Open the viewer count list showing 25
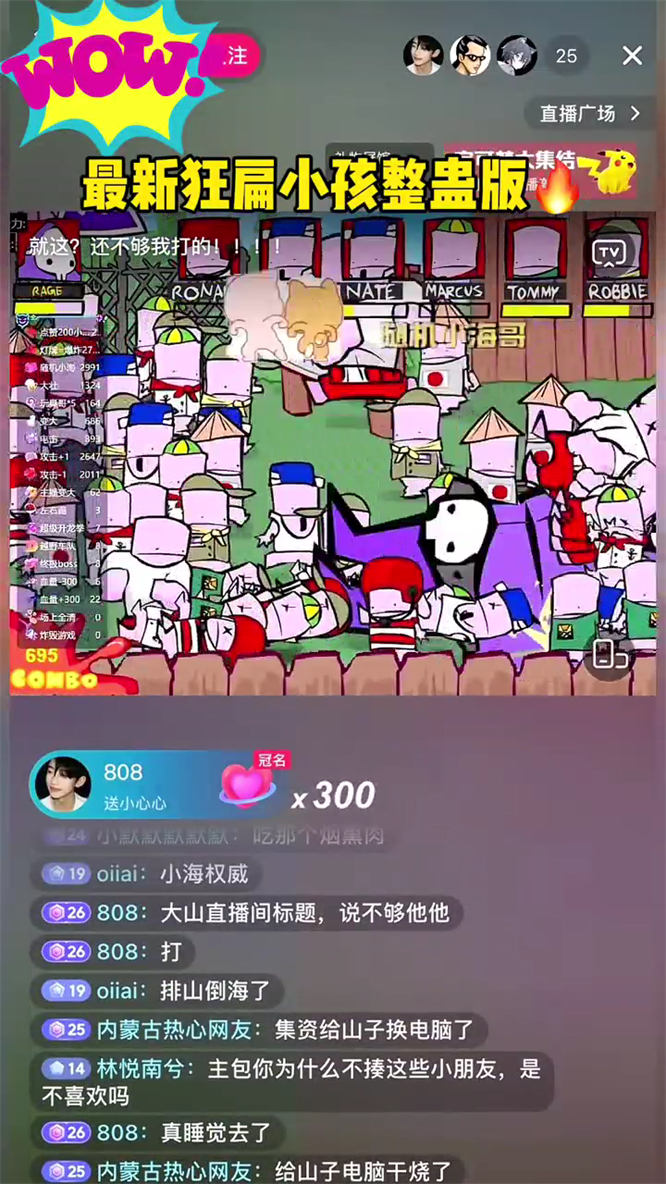The width and height of the screenshot is (666, 1184). (566, 56)
